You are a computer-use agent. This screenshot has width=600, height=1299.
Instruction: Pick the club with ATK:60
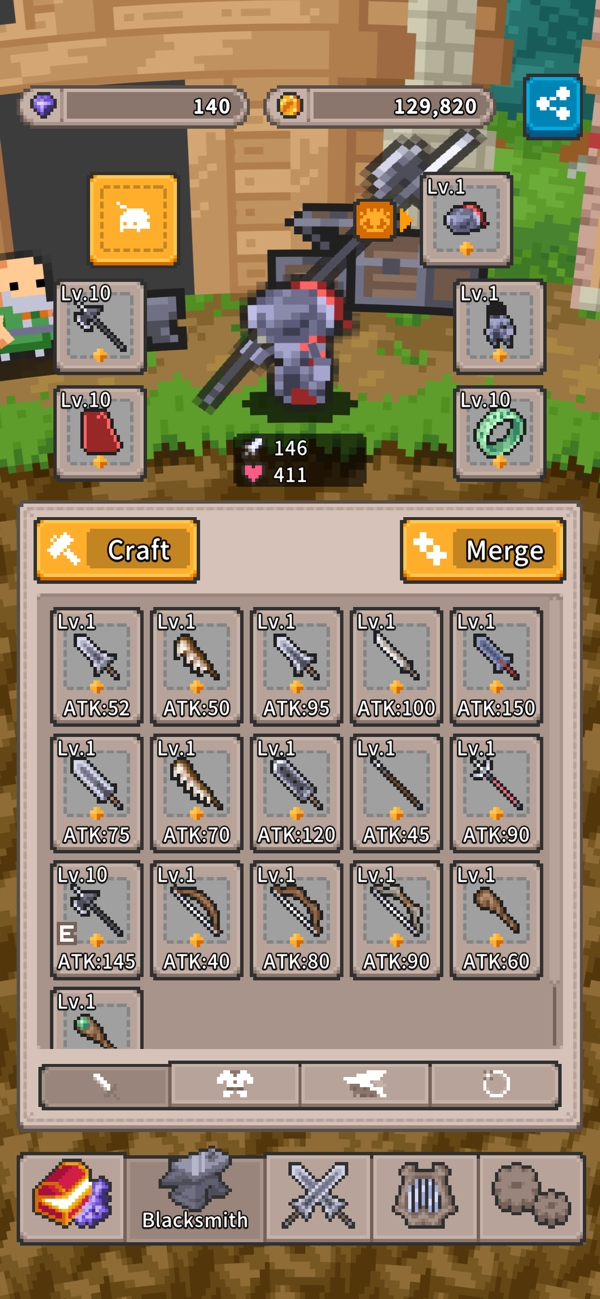(496, 919)
